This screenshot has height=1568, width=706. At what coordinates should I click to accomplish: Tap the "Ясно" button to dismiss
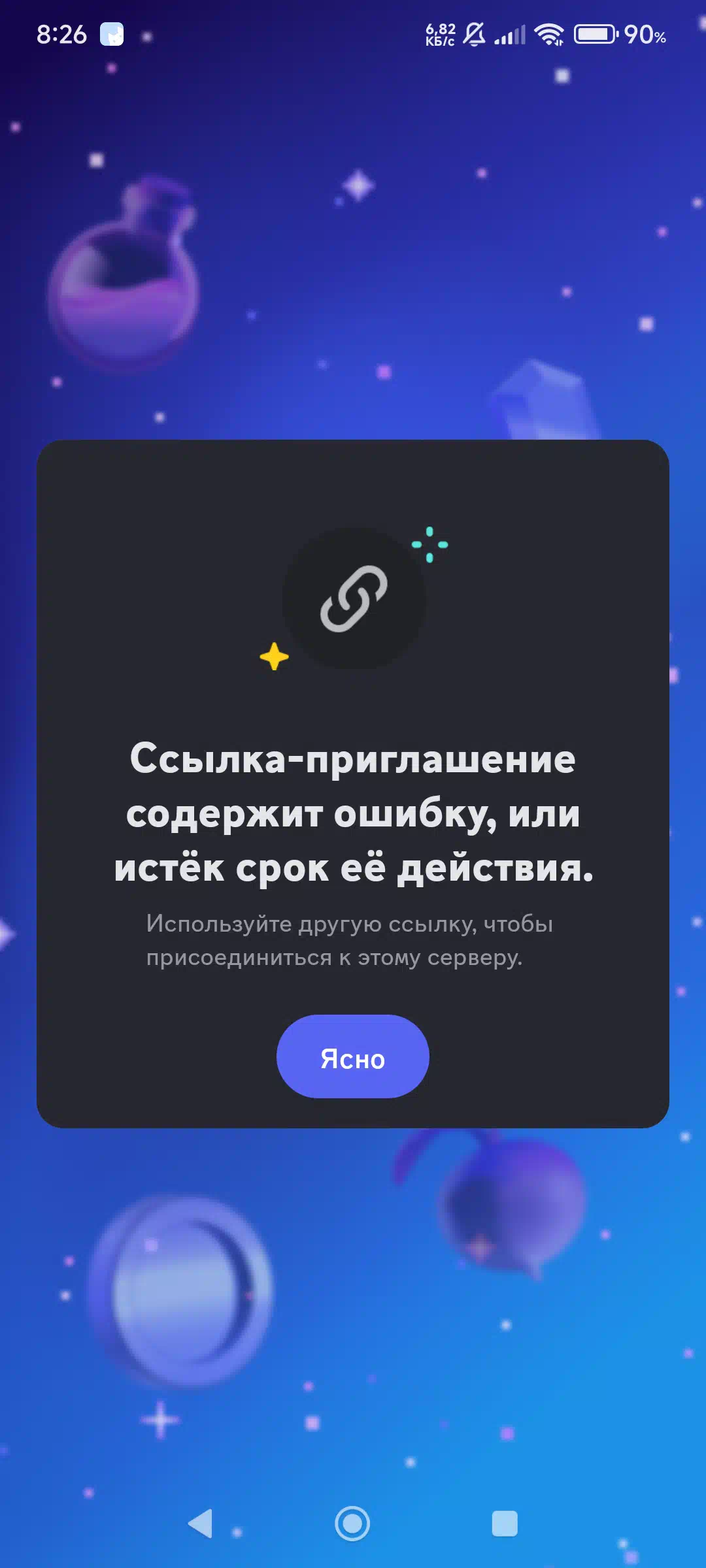[352, 1056]
